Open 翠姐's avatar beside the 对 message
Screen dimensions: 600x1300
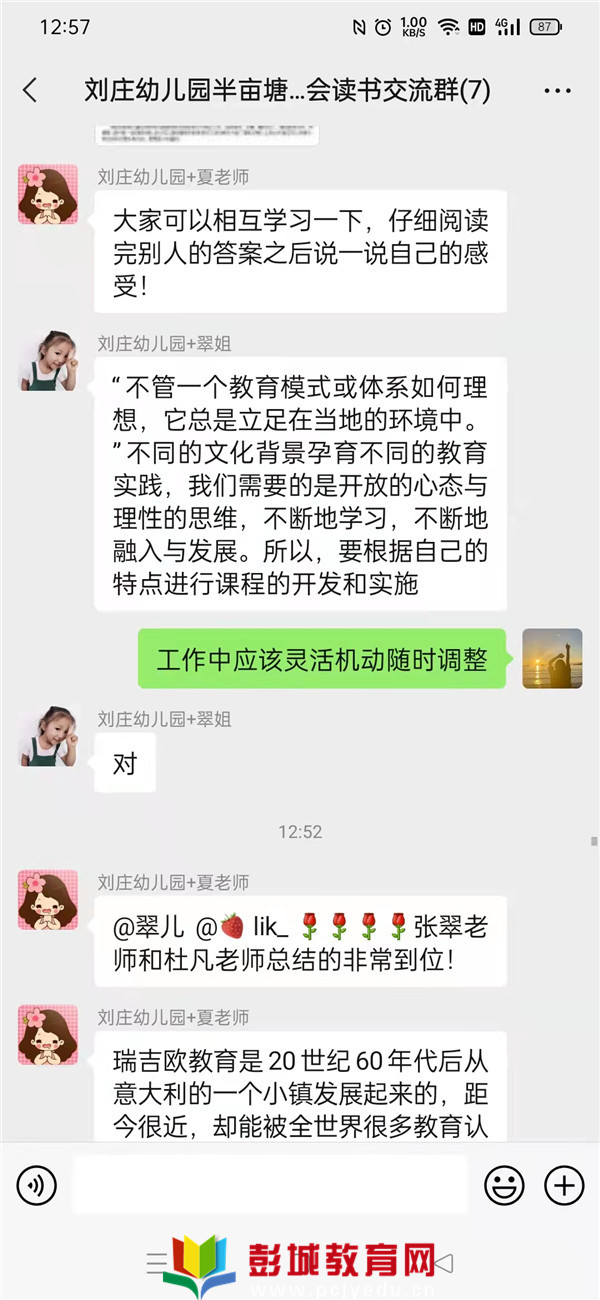tap(47, 736)
